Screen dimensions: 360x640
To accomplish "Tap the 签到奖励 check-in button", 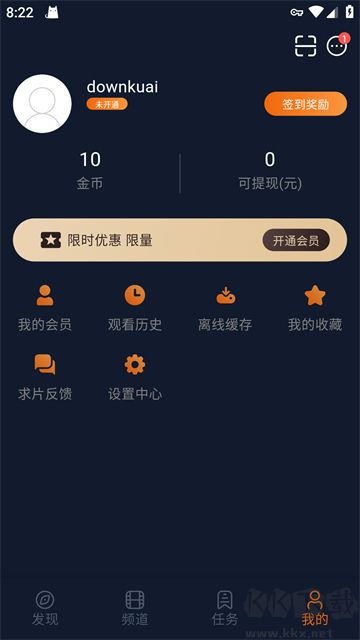I will tap(306, 104).
